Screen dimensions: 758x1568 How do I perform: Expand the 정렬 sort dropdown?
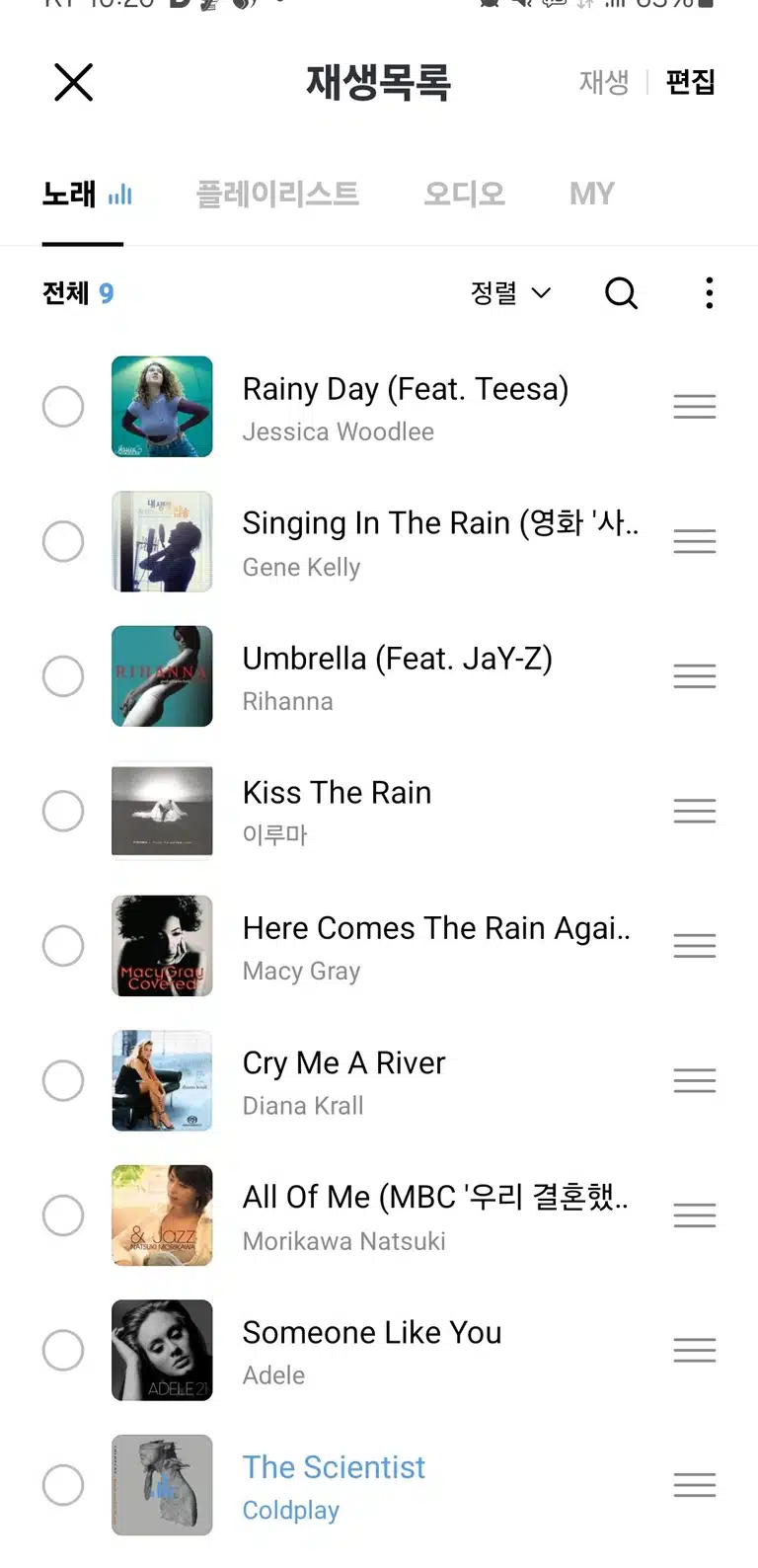pos(510,293)
